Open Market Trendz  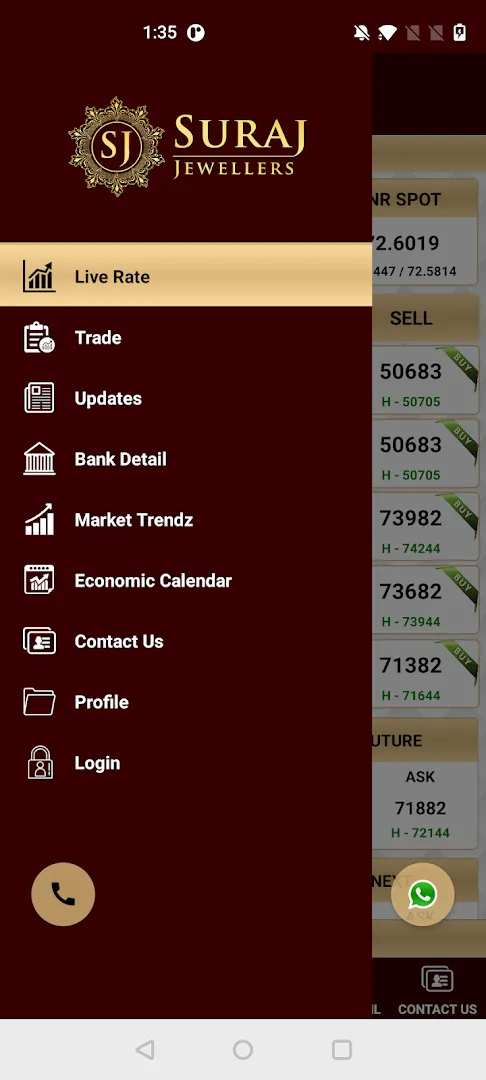pyautogui.click(x=186, y=519)
